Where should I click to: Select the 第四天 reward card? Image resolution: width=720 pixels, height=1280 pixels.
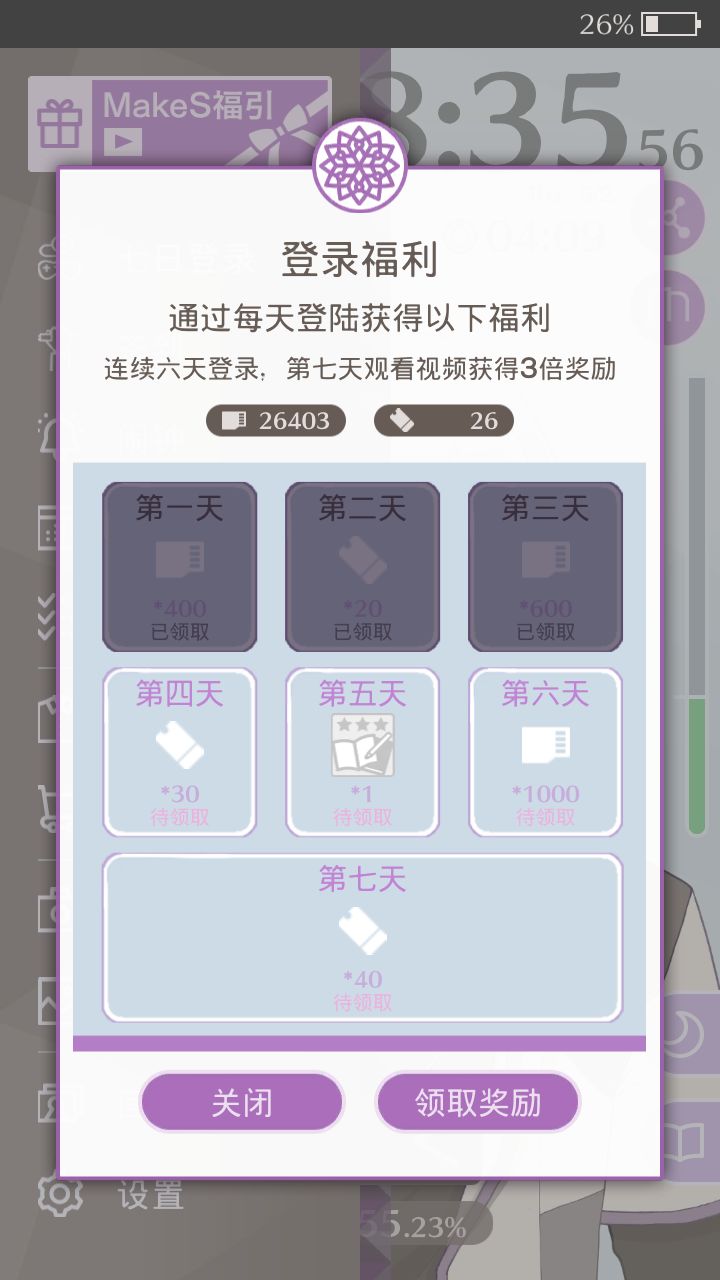[180, 752]
